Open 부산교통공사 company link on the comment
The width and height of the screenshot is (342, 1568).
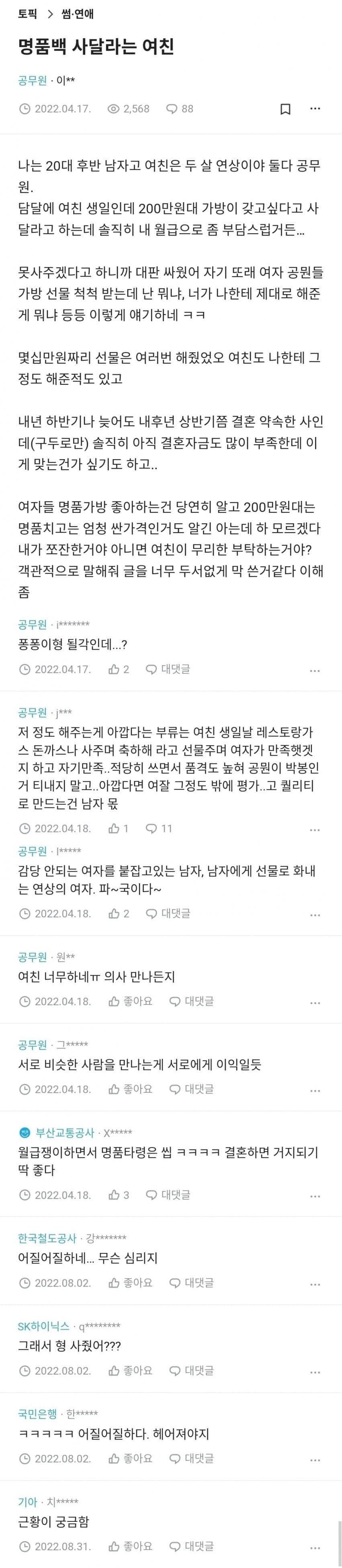(64, 1132)
